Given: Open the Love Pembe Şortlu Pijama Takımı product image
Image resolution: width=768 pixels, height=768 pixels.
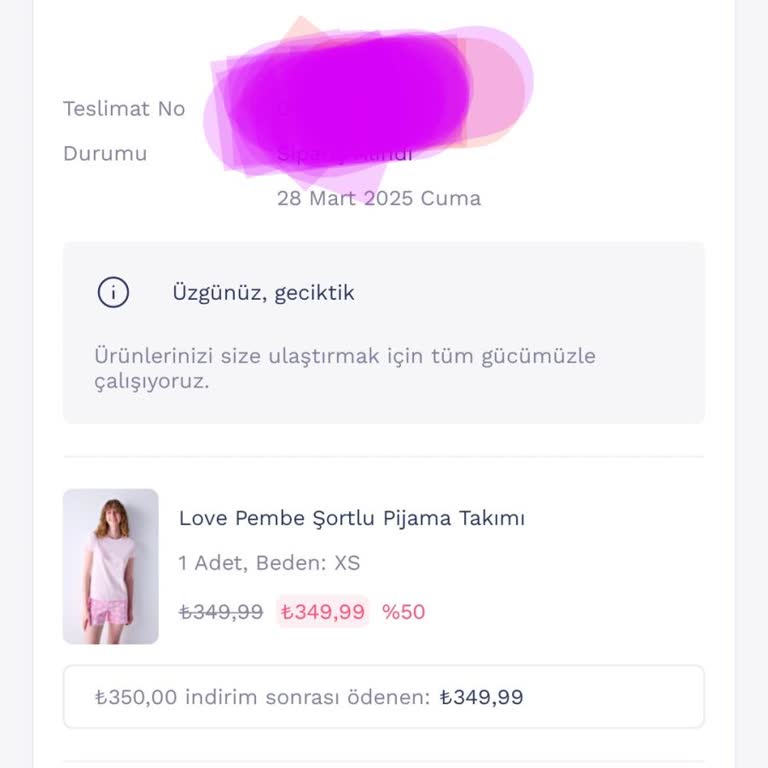Looking at the screenshot, I should pyautogui.click(x=110, y=566).
